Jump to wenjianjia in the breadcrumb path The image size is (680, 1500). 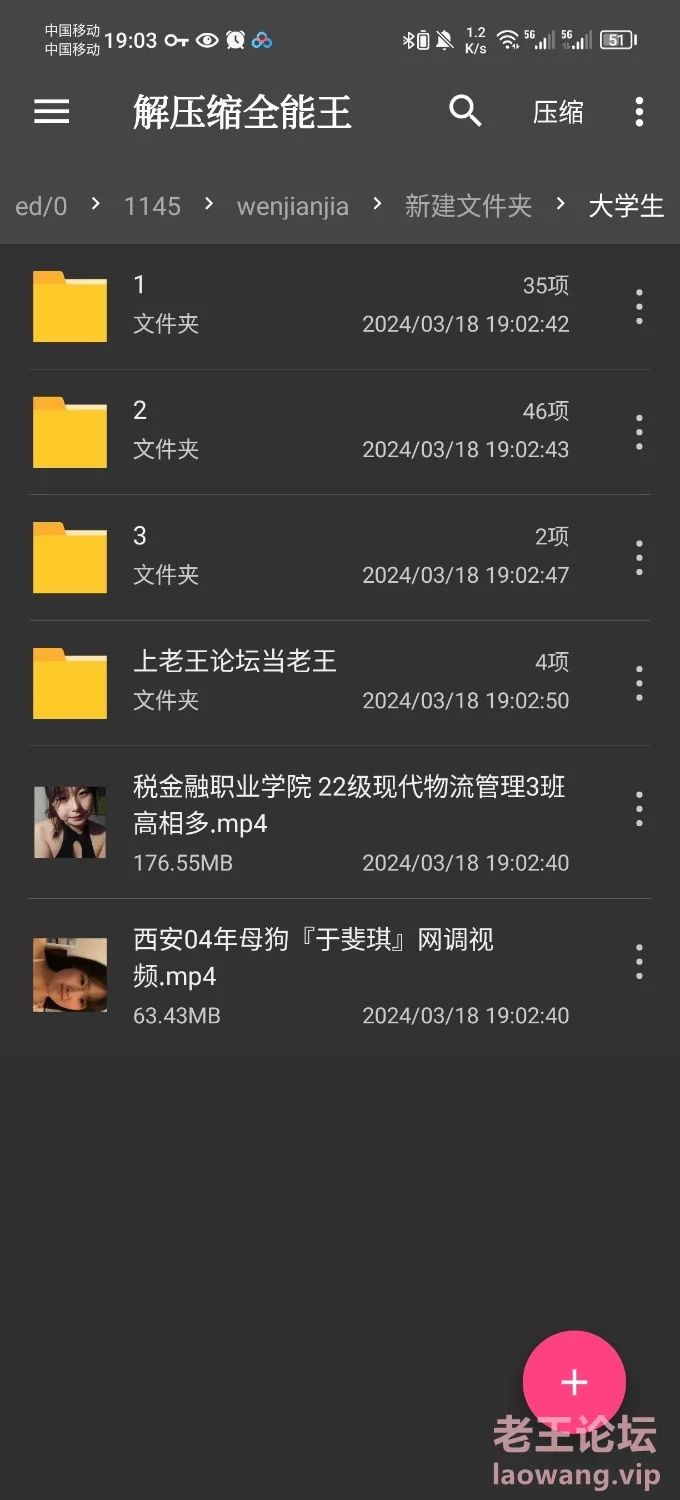tap(292, 206)
